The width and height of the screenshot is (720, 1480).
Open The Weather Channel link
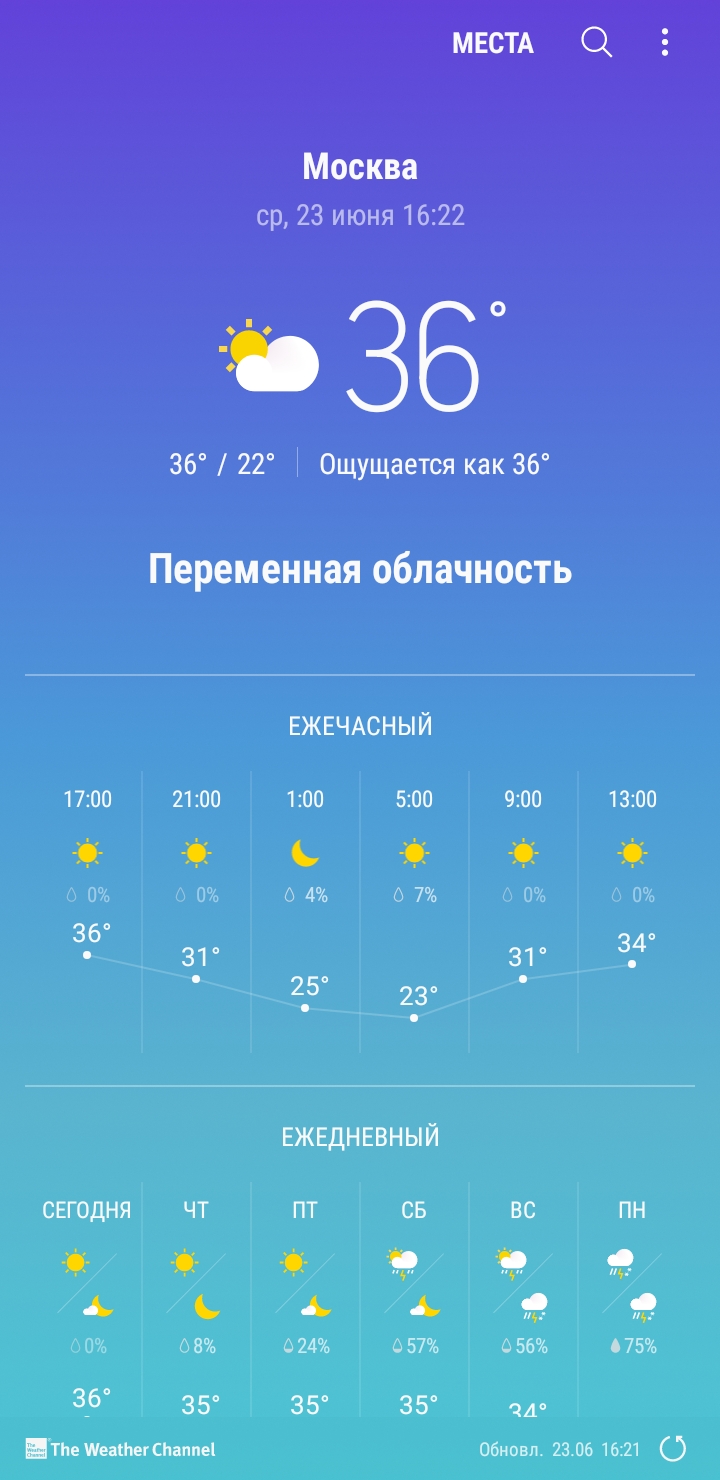[121, 1448]
